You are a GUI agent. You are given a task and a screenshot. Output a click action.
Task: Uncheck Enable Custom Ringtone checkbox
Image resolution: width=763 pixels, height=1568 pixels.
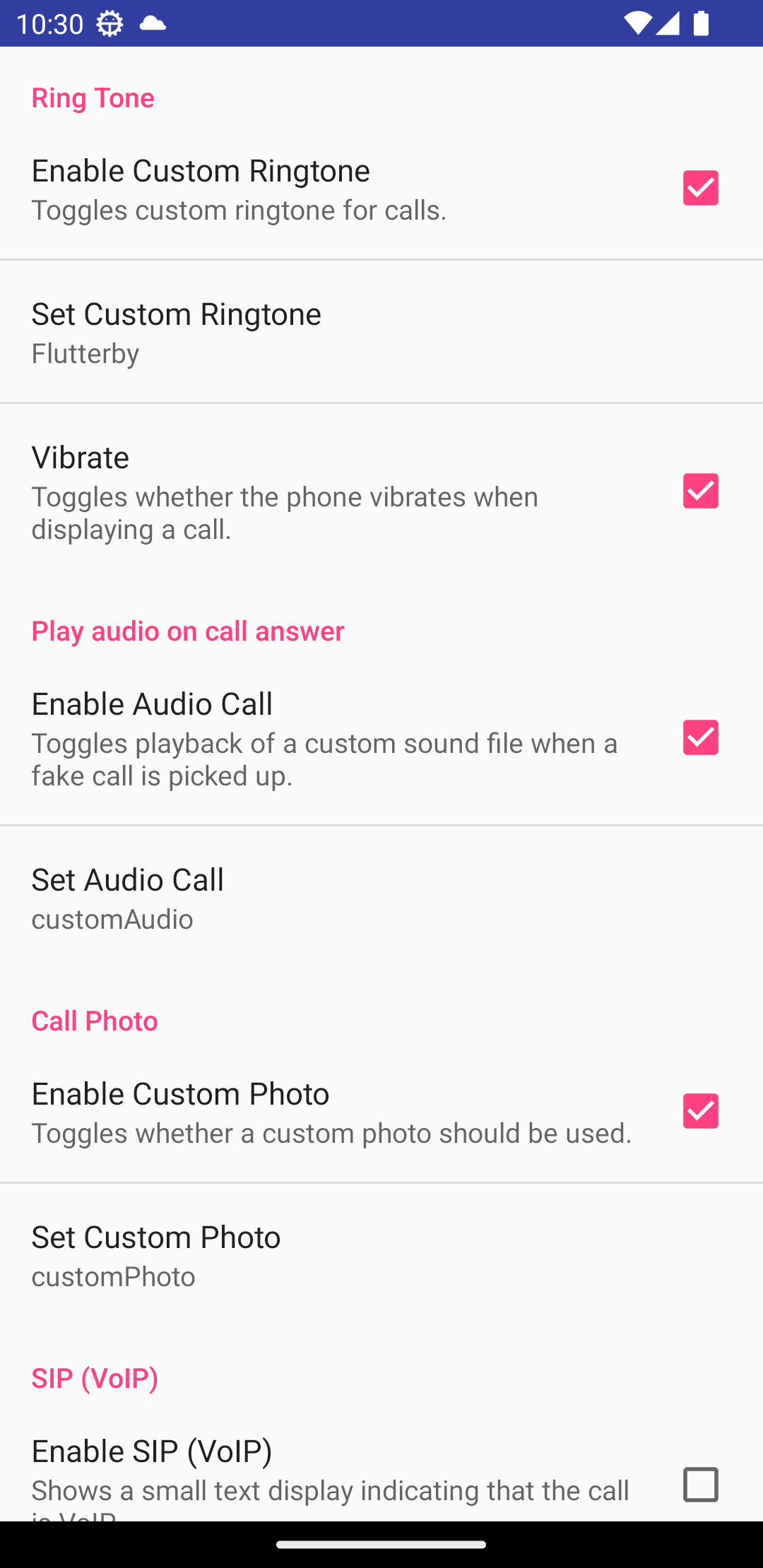[700, 188]
